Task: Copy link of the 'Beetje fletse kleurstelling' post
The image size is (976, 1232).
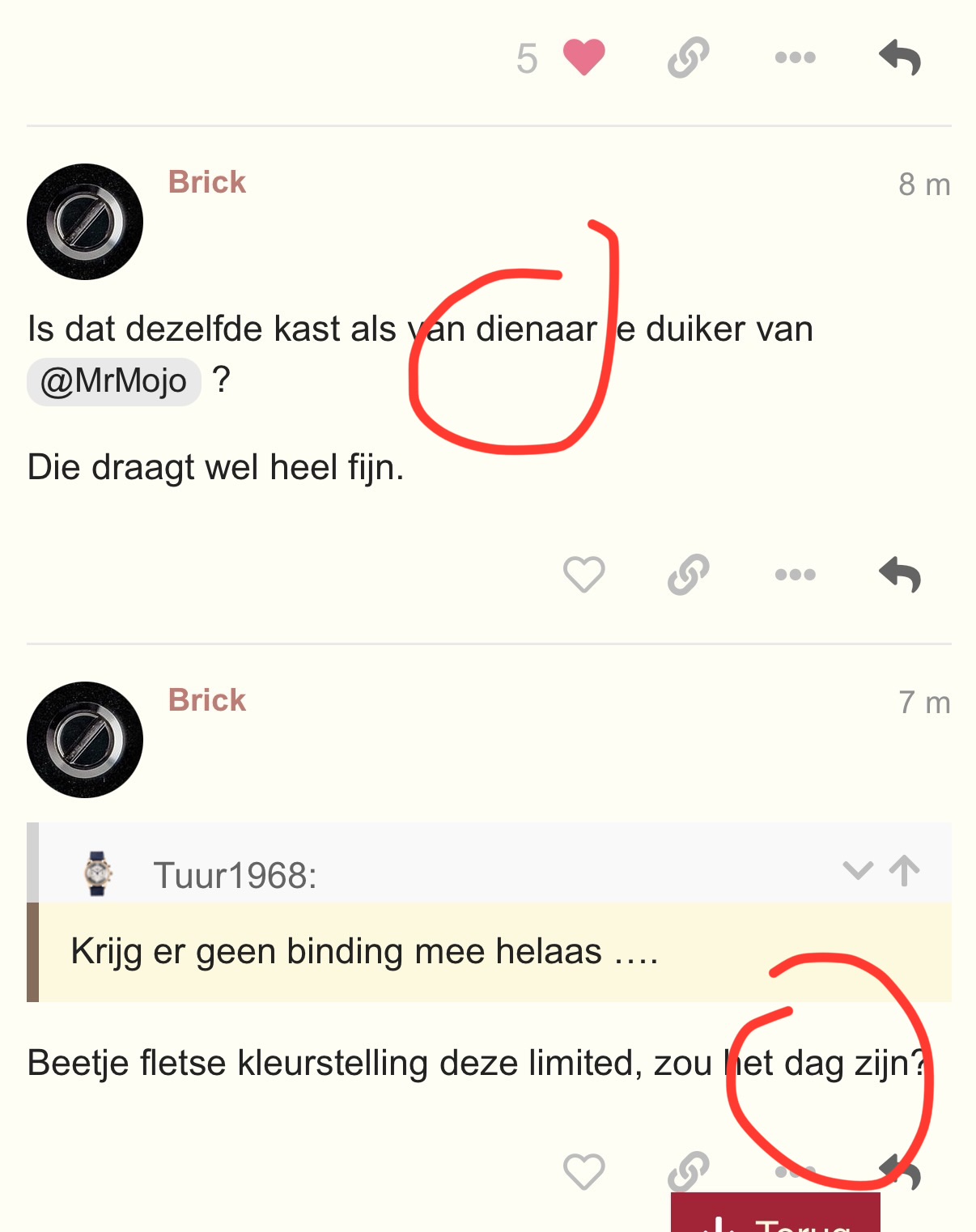Action: click(688, 1171)
